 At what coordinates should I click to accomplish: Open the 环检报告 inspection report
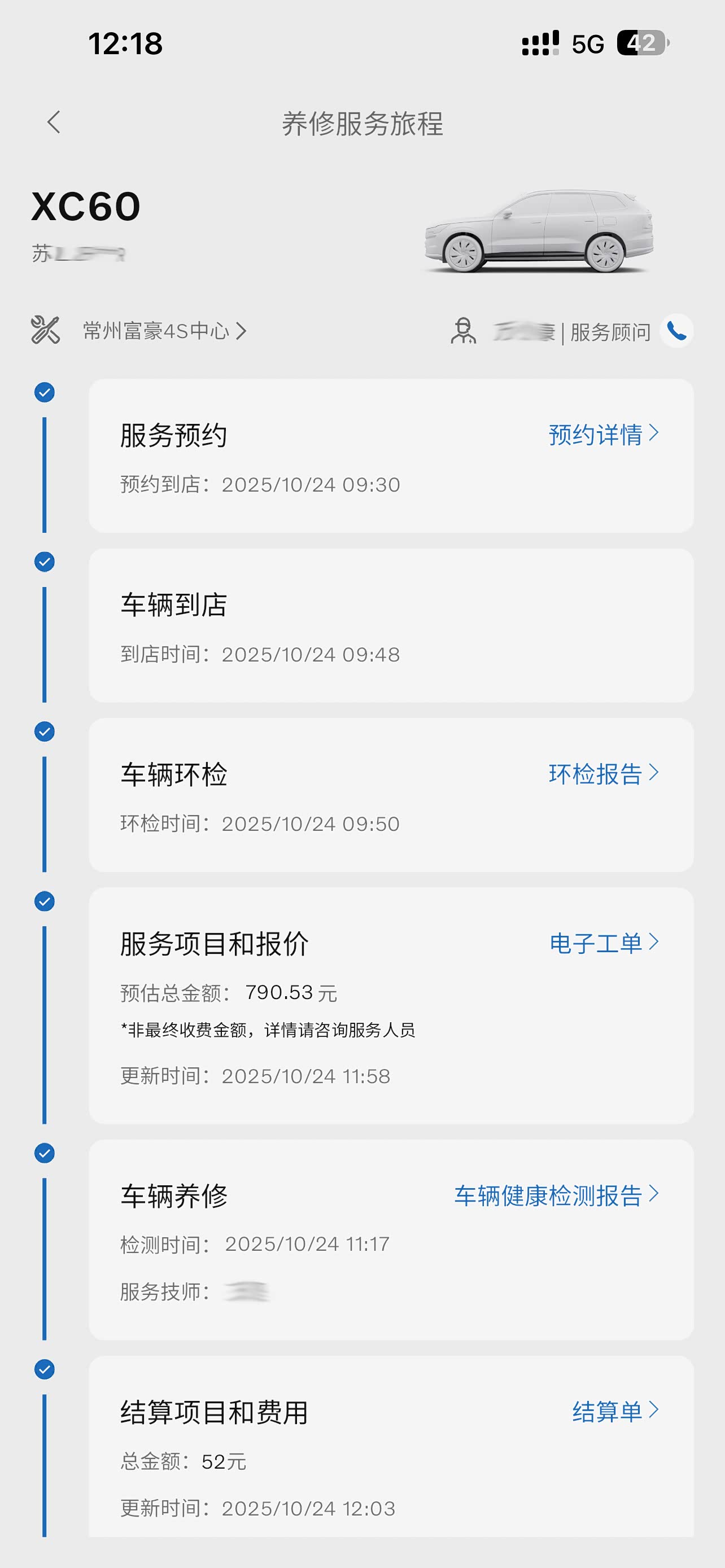pos(602,774)
